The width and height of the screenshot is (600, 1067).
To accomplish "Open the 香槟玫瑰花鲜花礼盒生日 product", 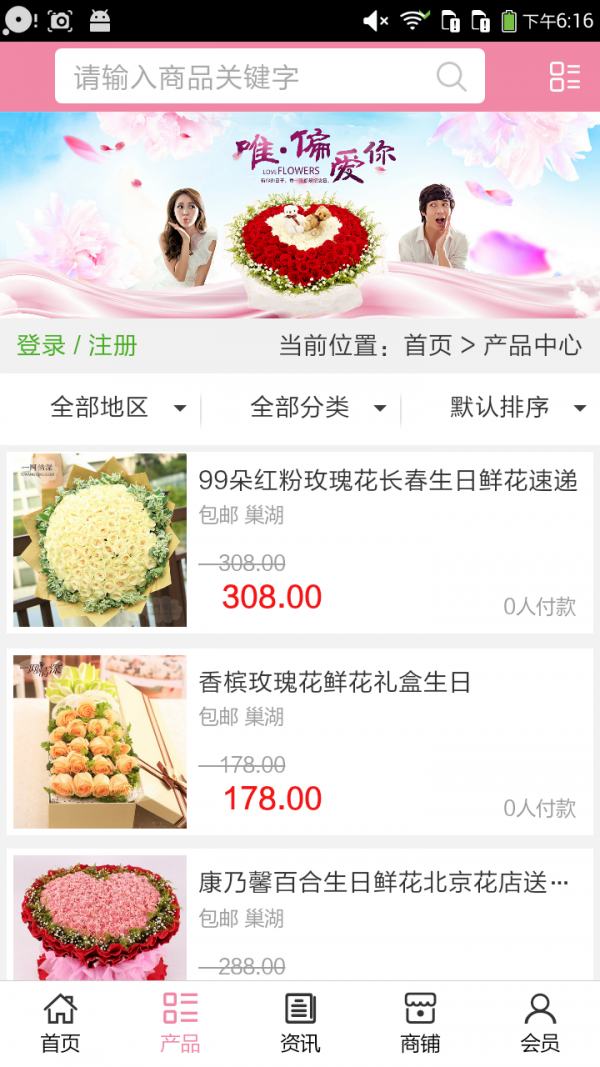I will click(x=300, y=741).
